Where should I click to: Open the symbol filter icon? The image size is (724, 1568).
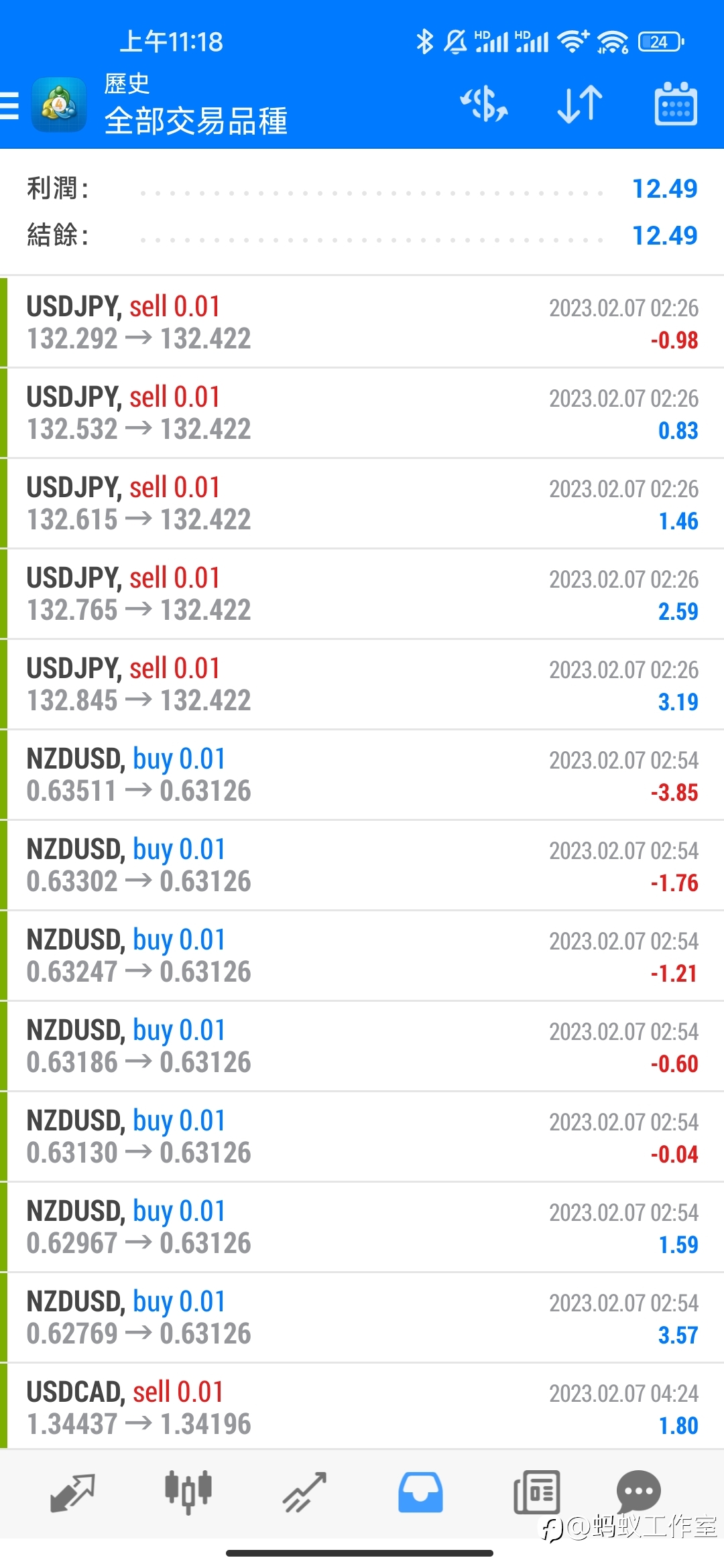483,104
